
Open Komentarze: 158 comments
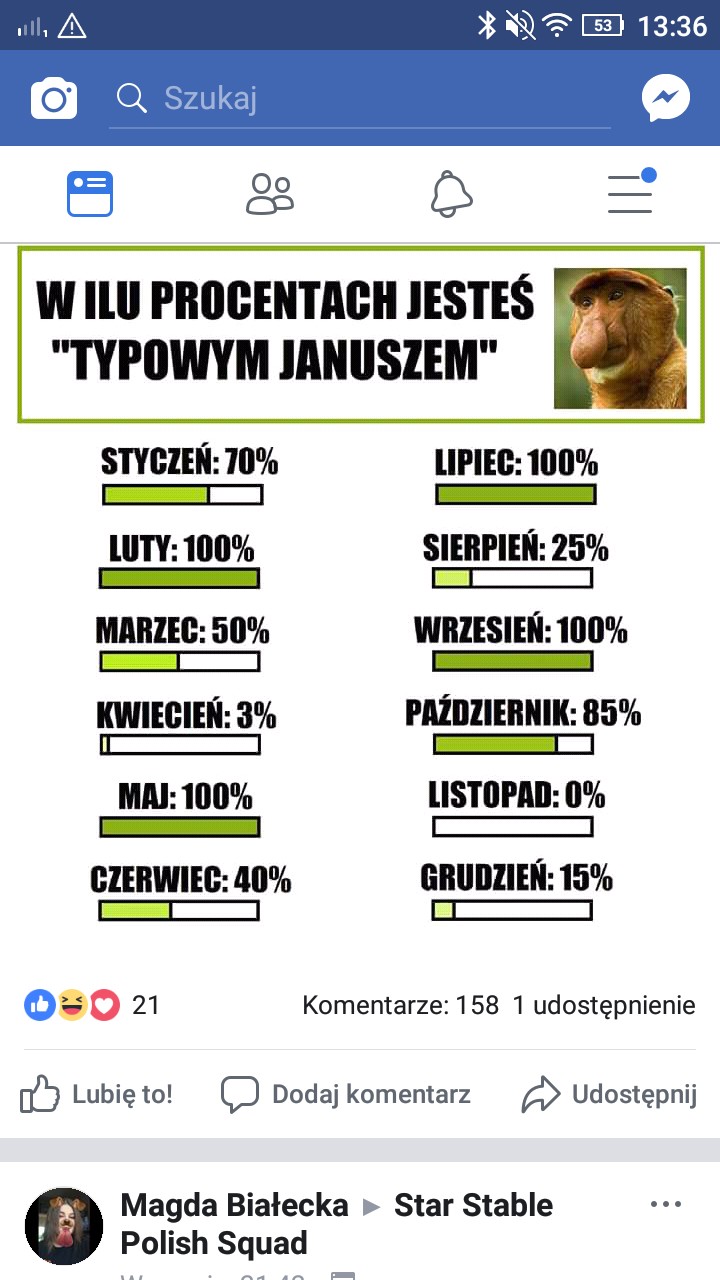(400, 1005)
